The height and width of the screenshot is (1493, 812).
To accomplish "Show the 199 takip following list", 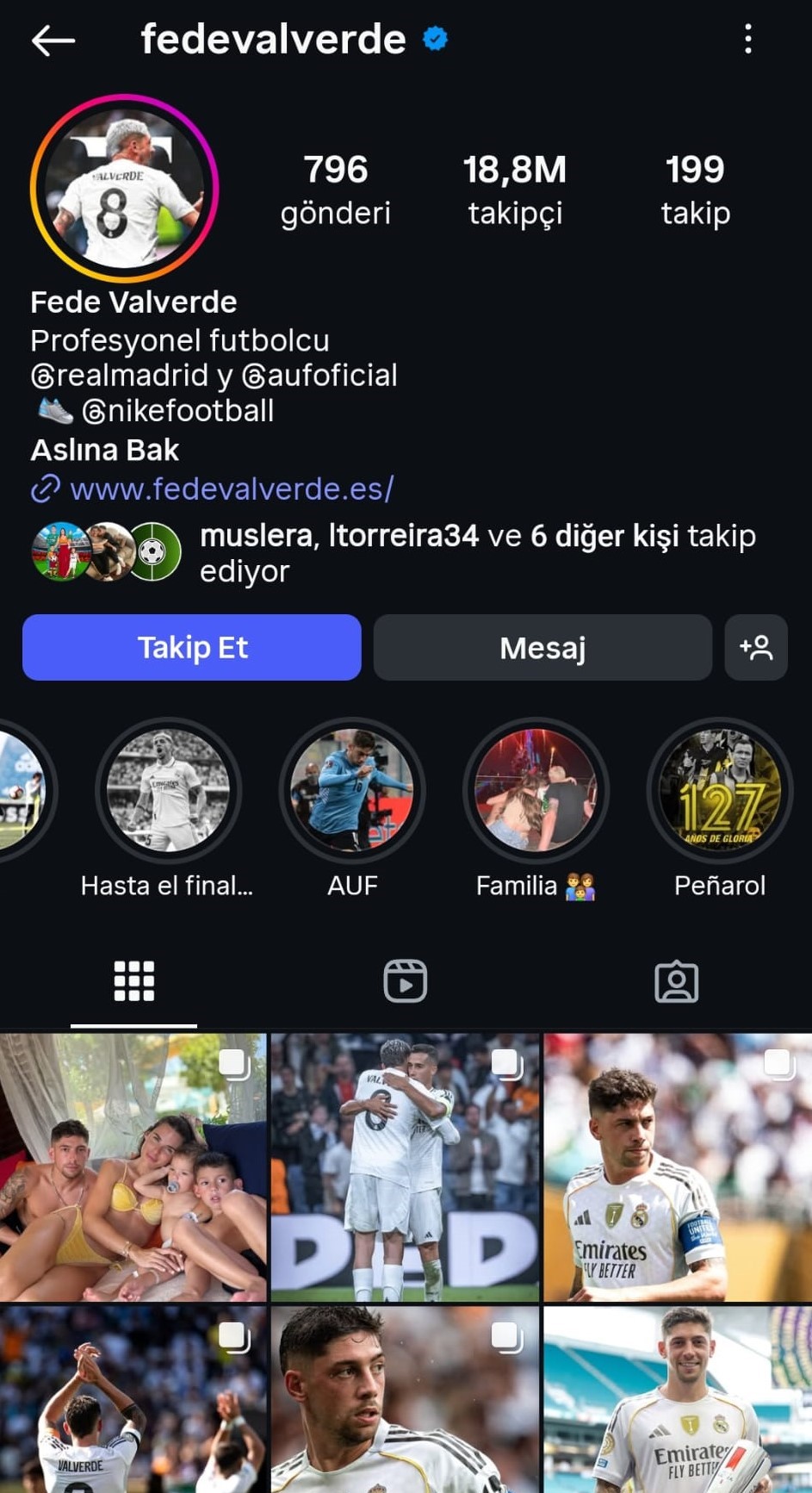I will pos(695,190).
